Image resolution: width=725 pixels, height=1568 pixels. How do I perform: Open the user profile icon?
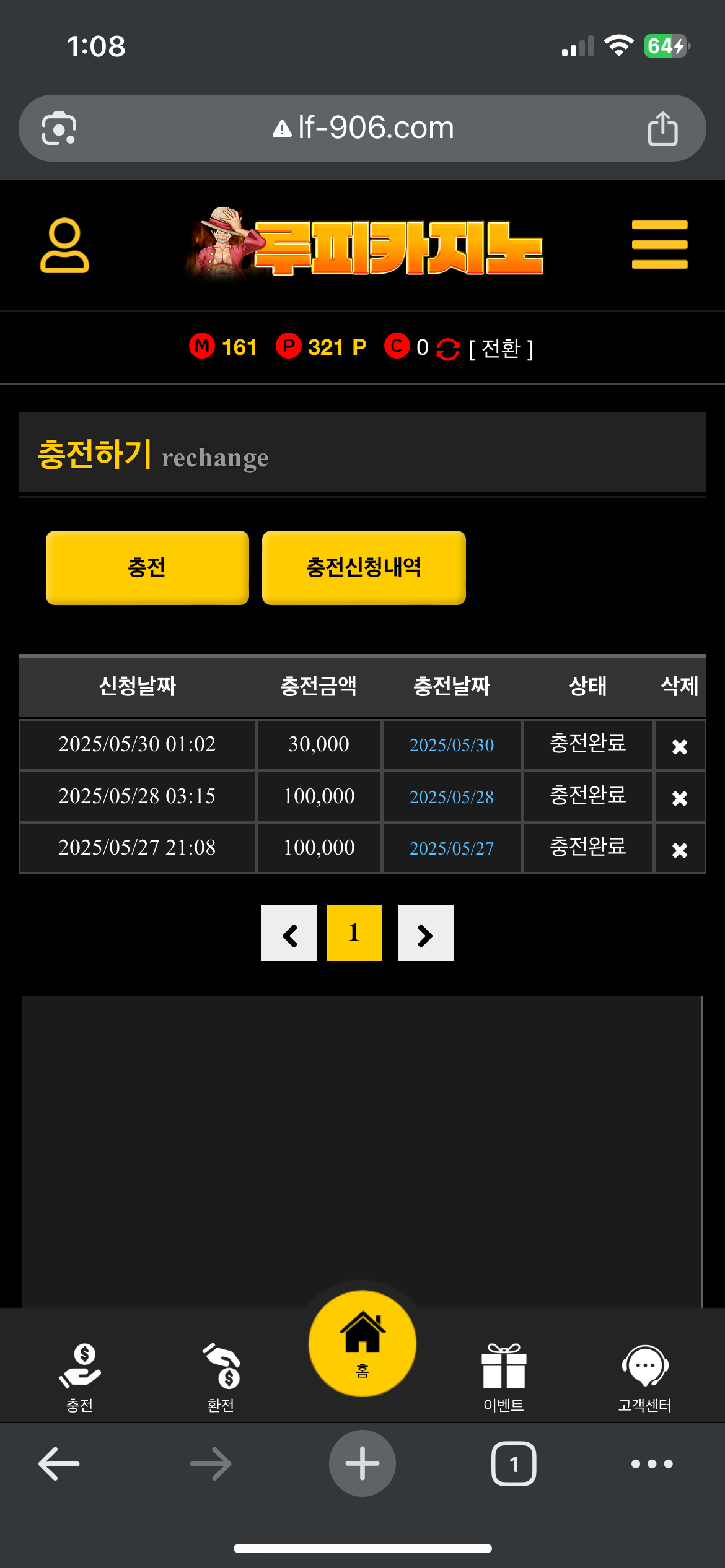point(64,245)
